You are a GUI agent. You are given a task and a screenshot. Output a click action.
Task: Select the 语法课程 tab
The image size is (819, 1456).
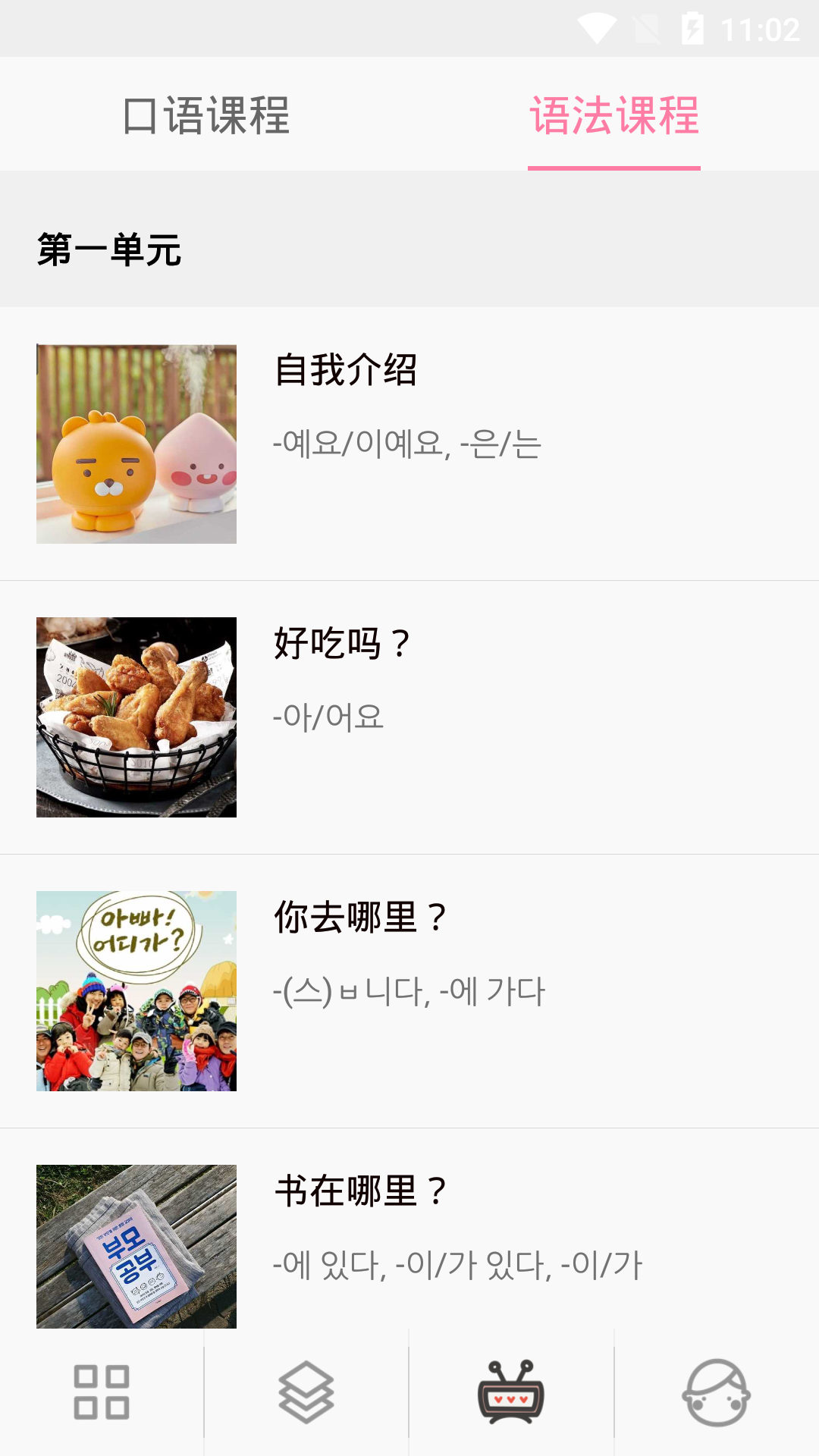tap(613, 115)
